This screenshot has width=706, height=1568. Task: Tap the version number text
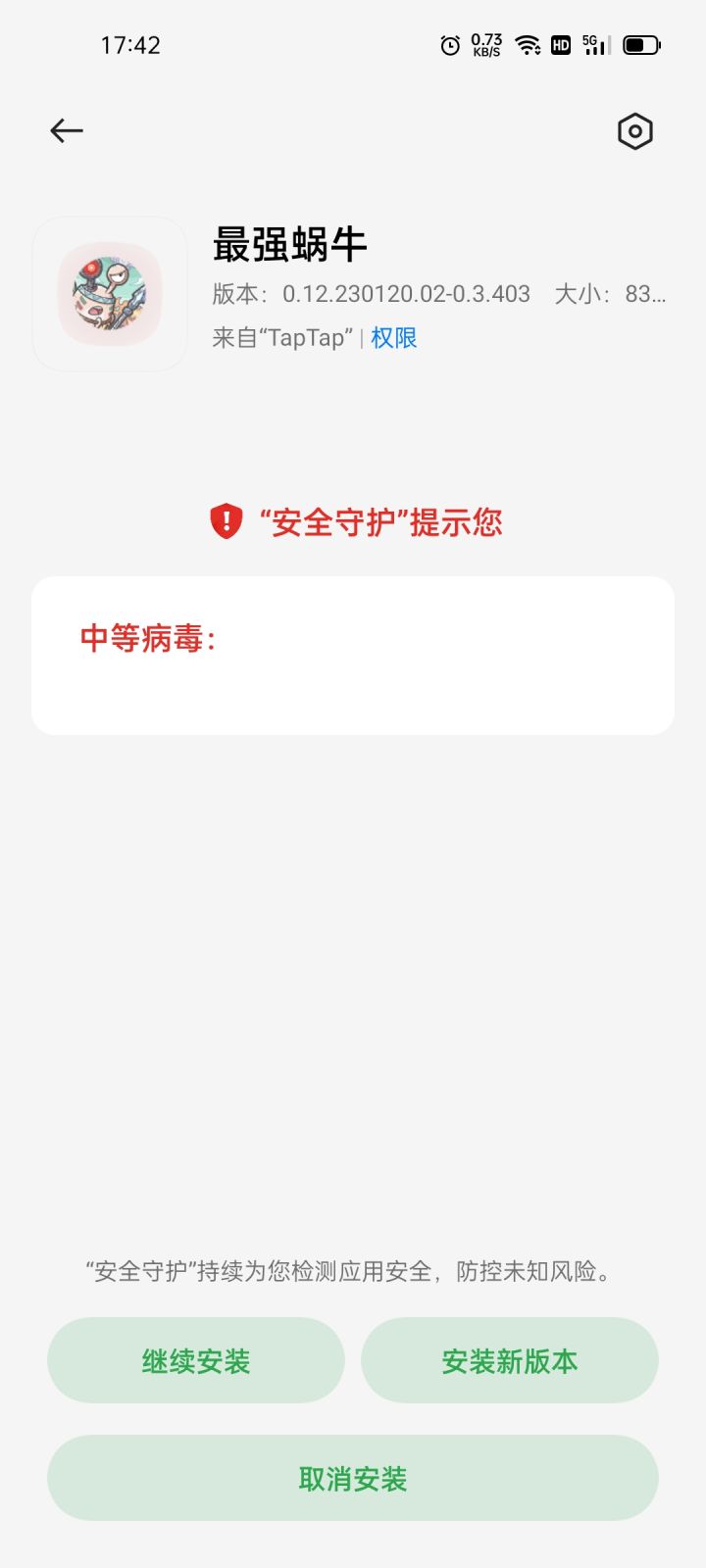tap(371, 294)
